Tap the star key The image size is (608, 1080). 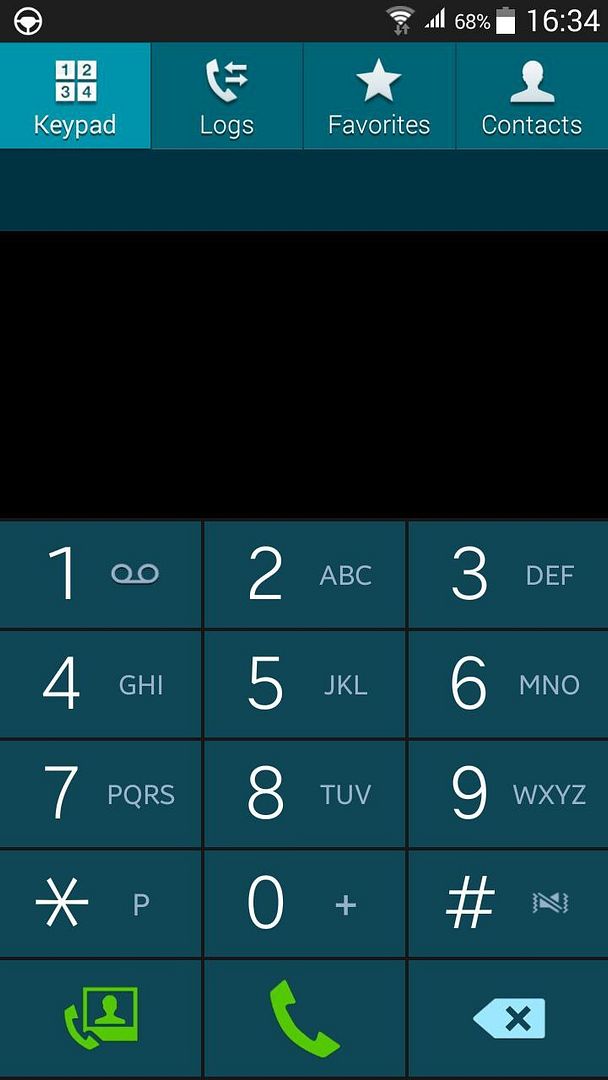pyautogui.click(x=101, y=904)
